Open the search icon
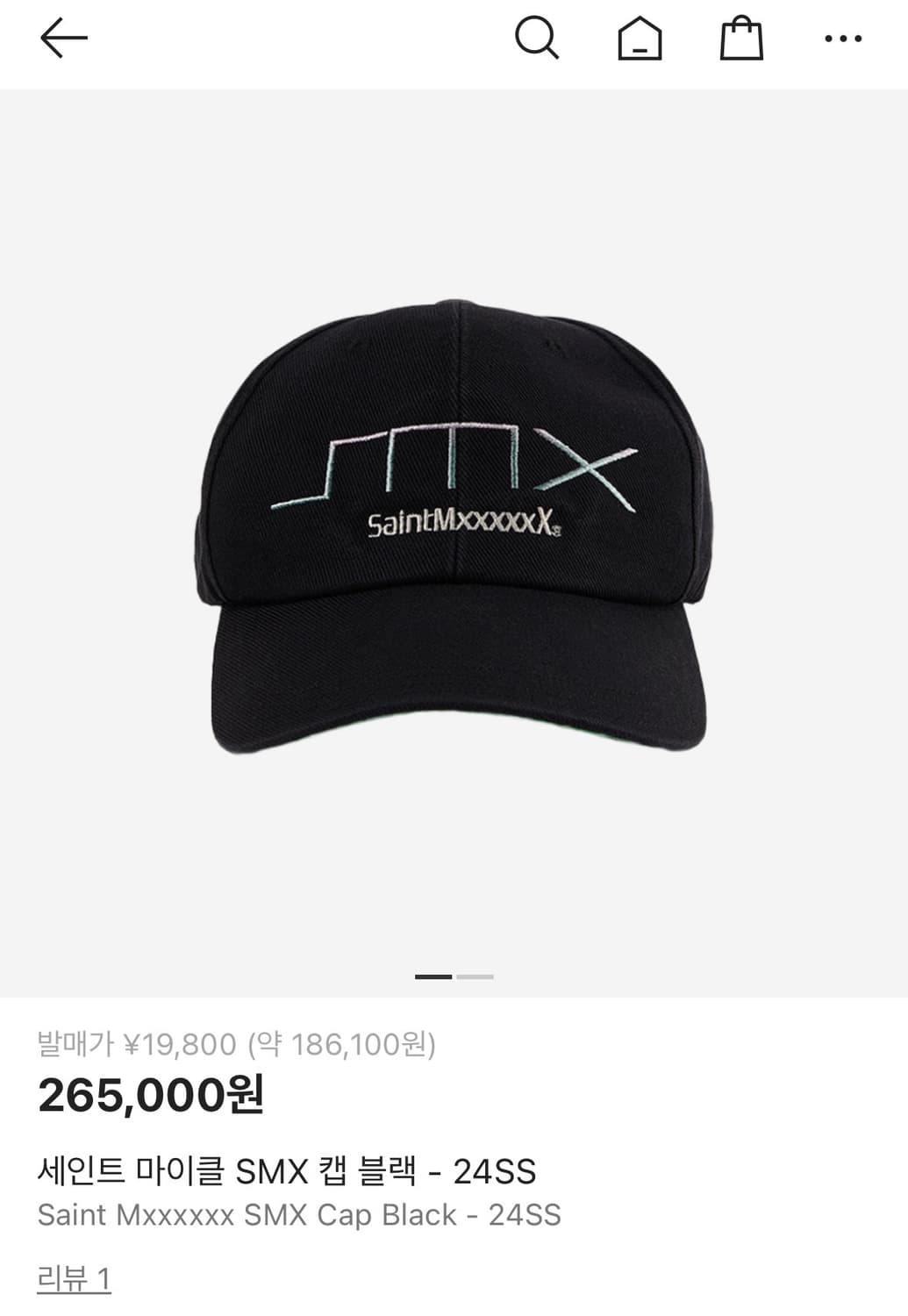This screenshot has height=1316, width=908. pos(536,39)
